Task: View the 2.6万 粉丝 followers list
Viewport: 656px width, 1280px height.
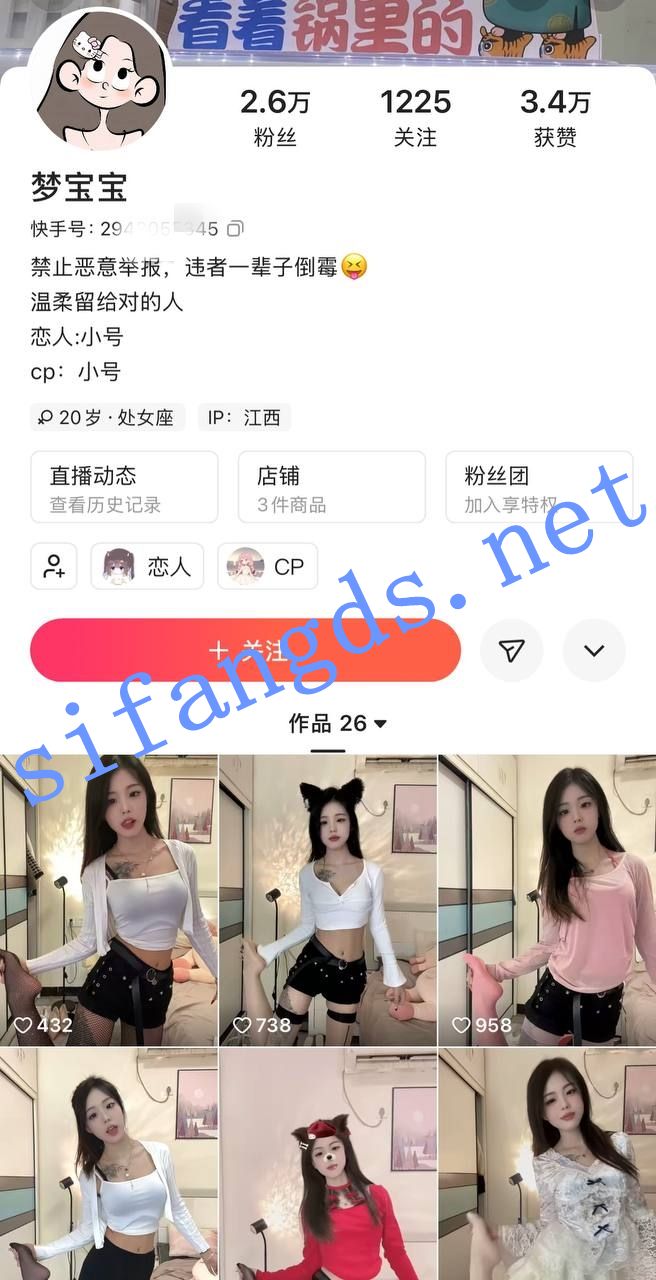Action: (x=275, y=118)
